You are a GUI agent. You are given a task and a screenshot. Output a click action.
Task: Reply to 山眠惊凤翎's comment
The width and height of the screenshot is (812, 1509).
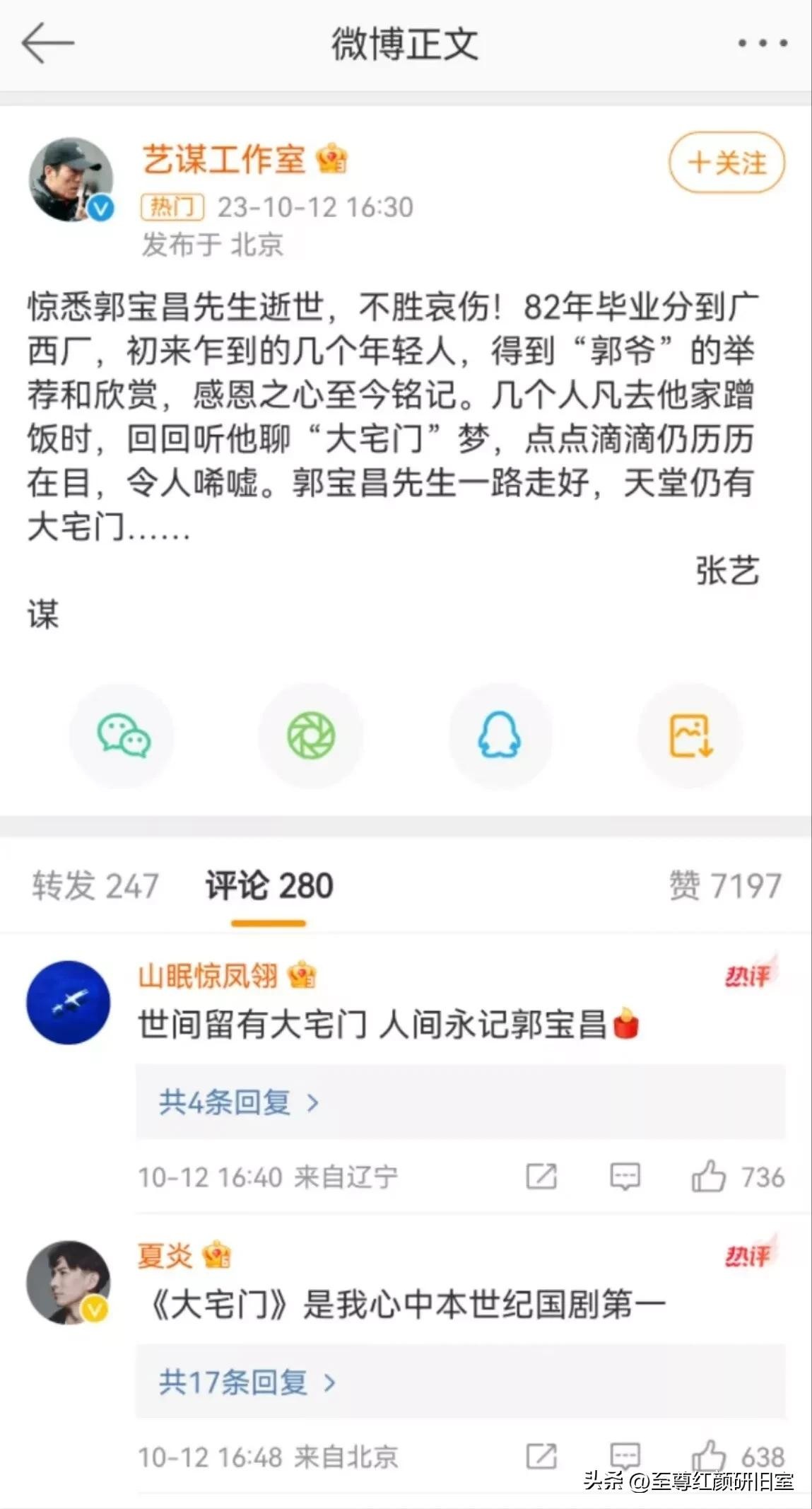coord(625,1177)
